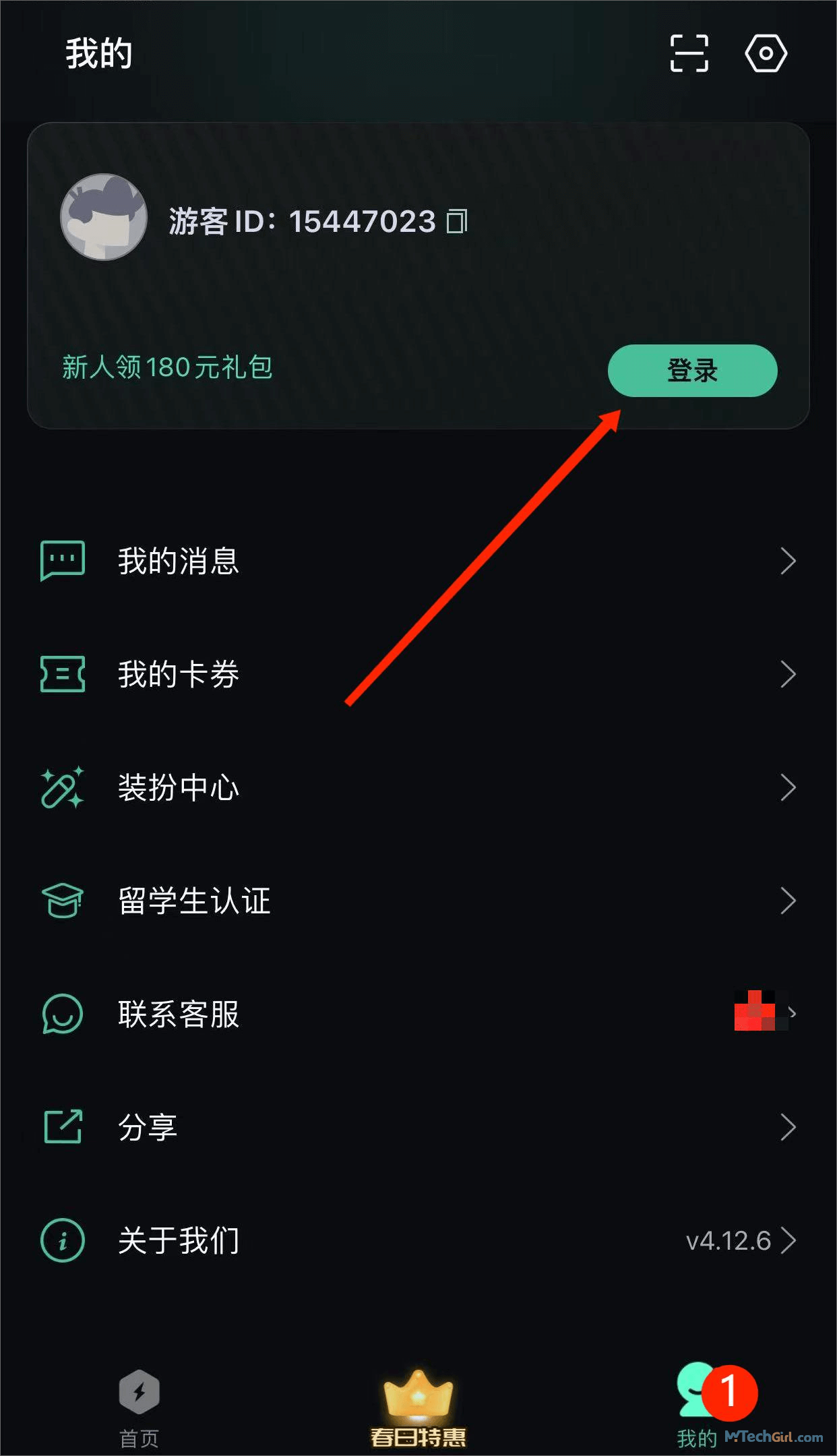Open 我的卡券 coupons
The image size is (837, 1456).
pyautogui.click(x=418, y=674)
